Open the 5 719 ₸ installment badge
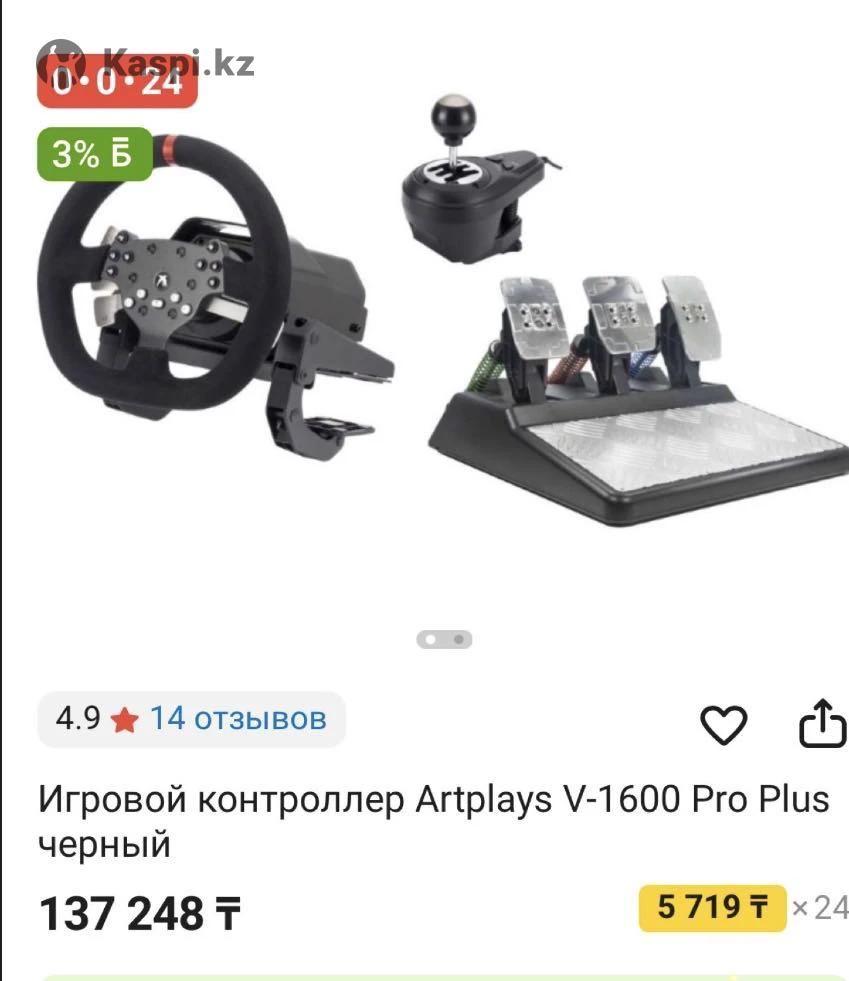 [x=712, y=907]
